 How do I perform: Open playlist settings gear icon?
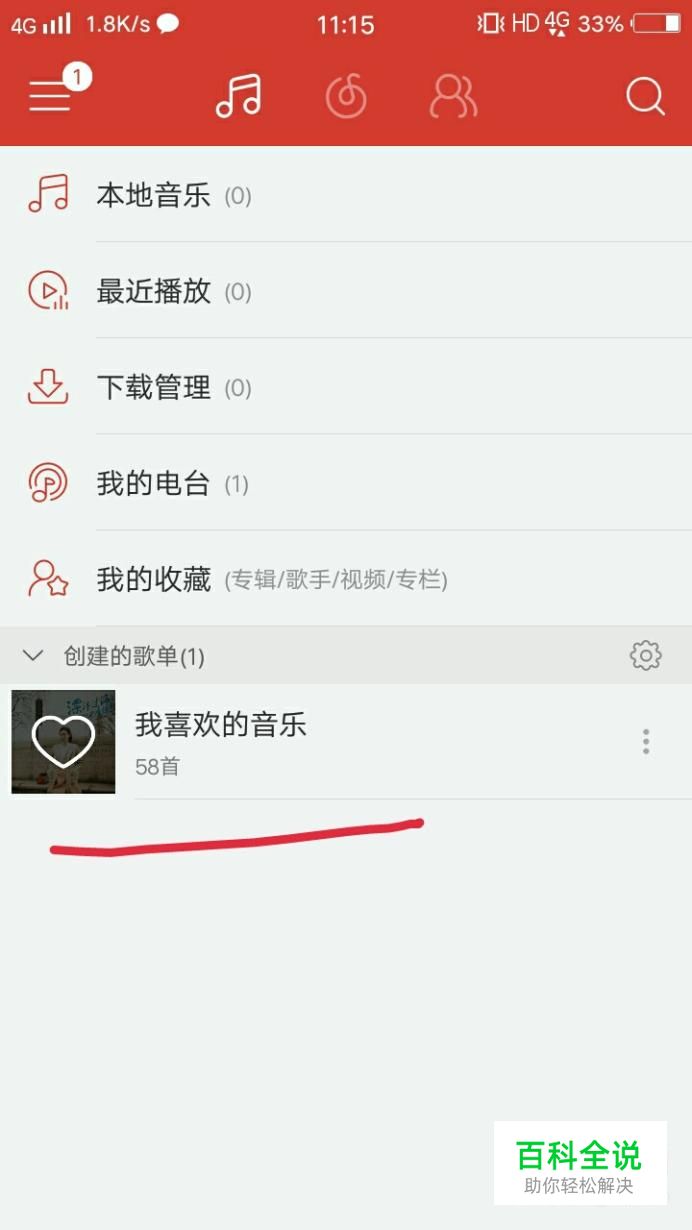(x=645, y=656)
